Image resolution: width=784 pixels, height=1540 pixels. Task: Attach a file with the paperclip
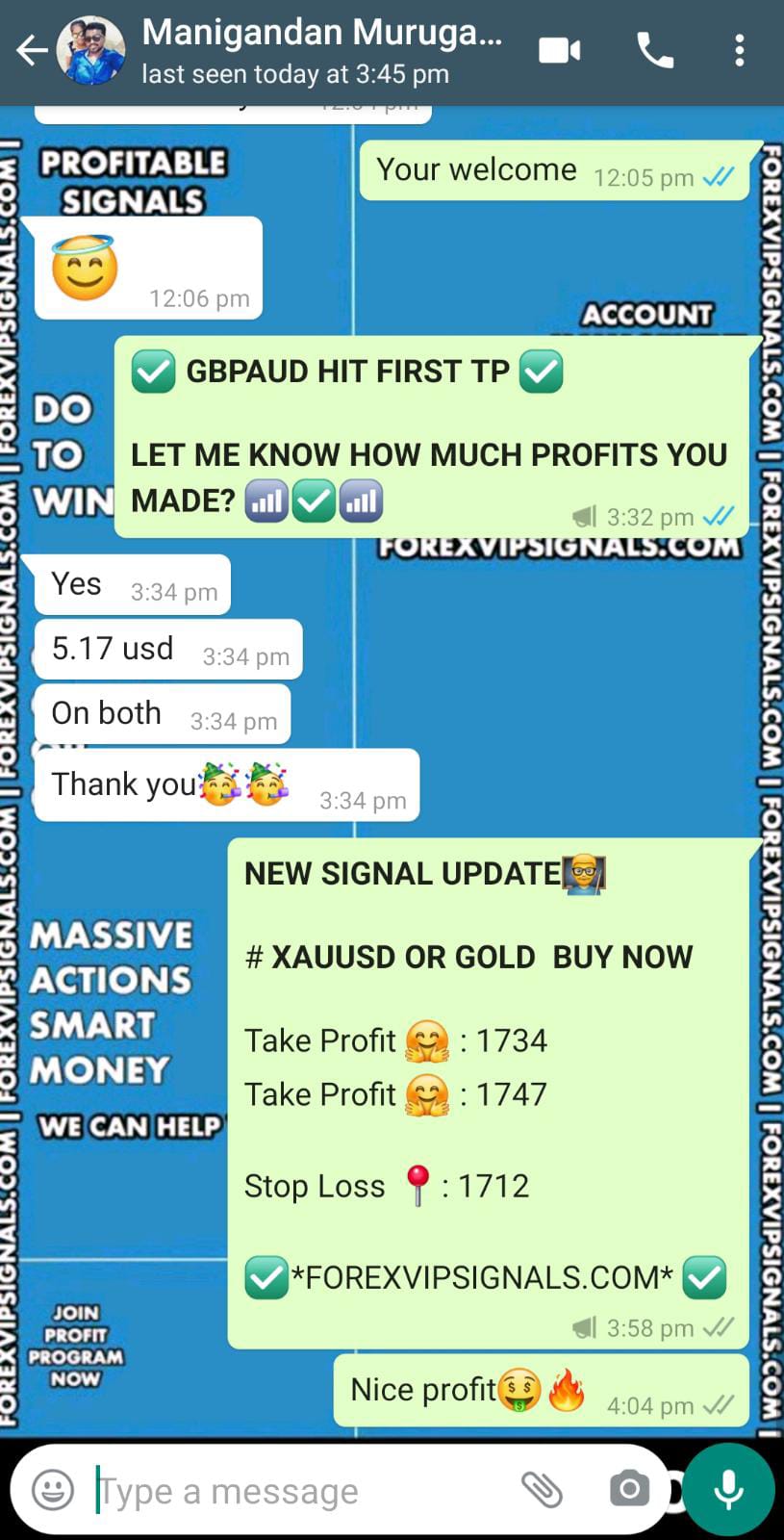542,1490
